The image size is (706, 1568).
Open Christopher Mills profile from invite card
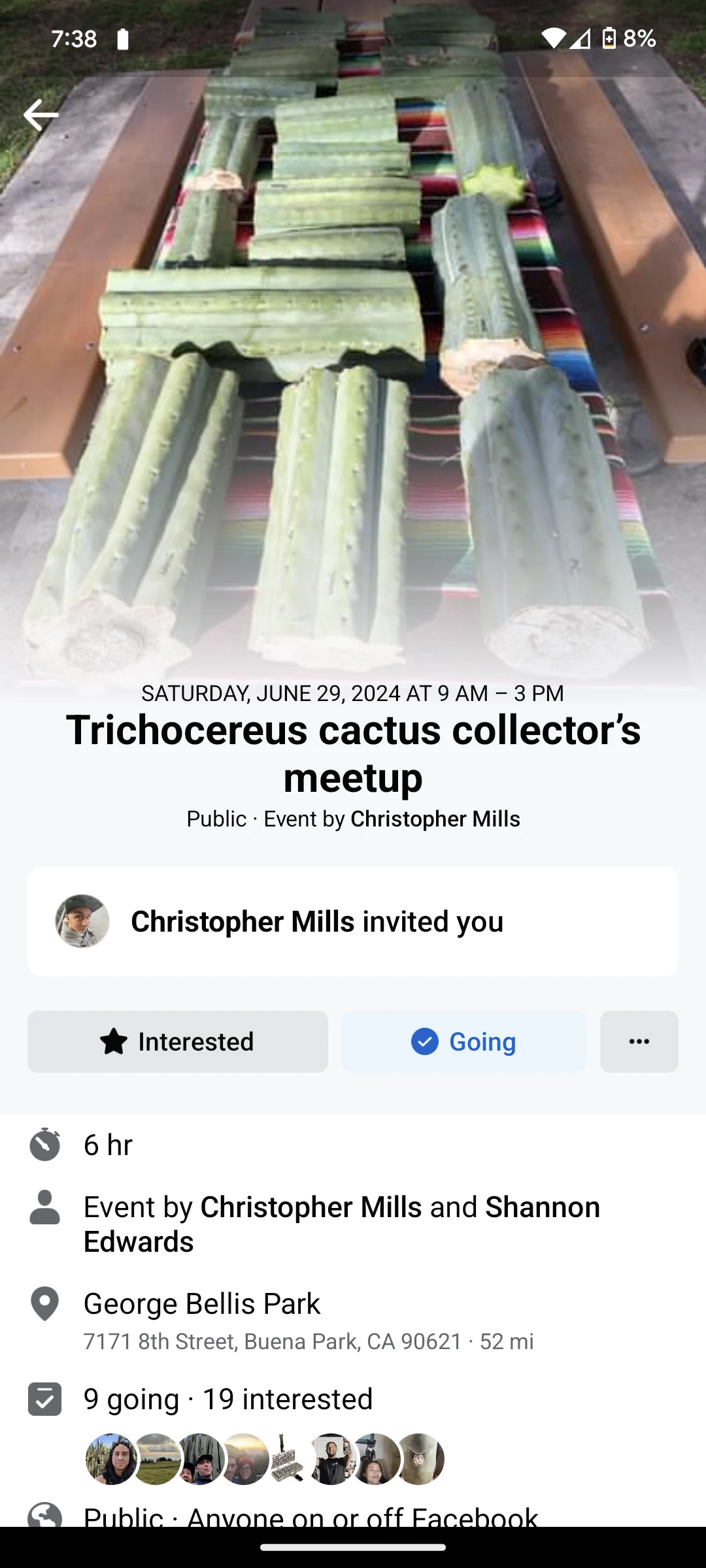pyautogui.click(x=243, y=921)
